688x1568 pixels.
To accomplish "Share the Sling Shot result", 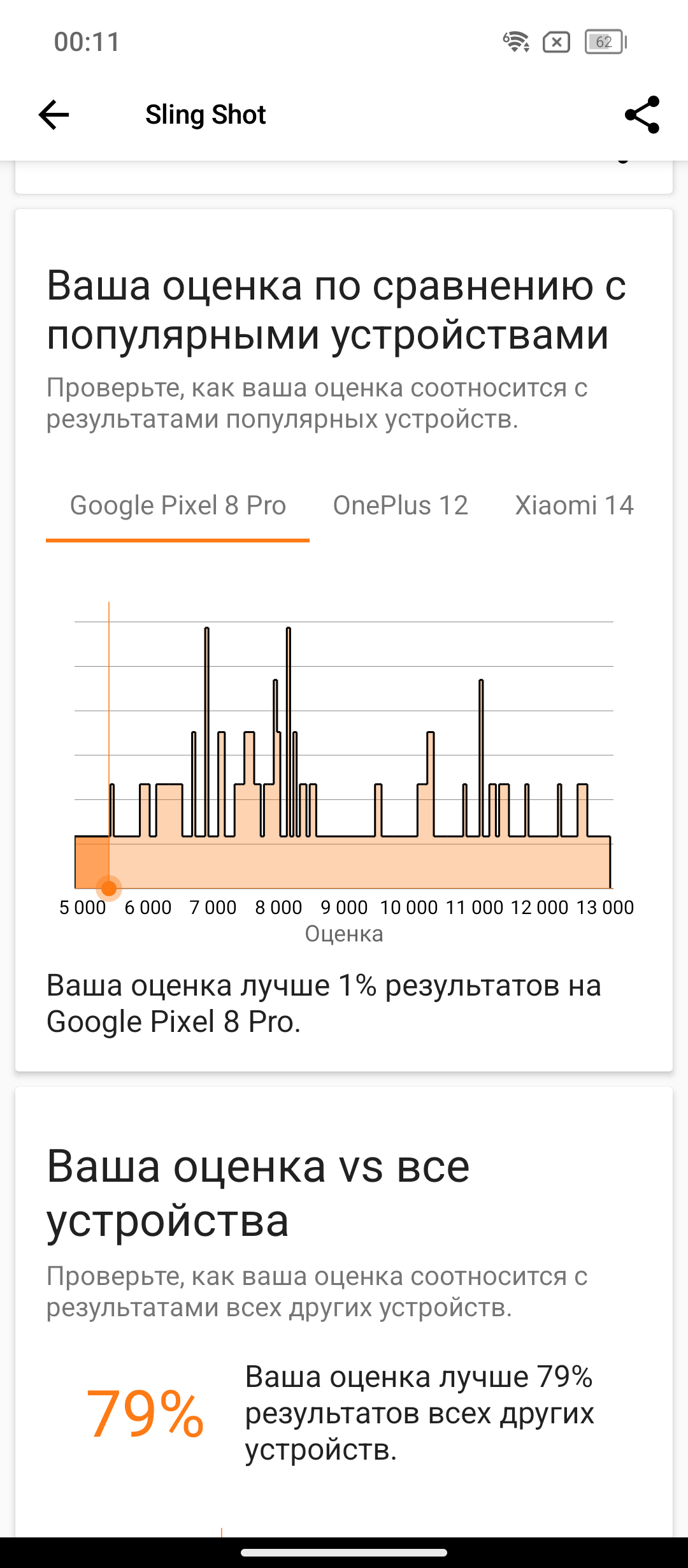I will [641, 115].
